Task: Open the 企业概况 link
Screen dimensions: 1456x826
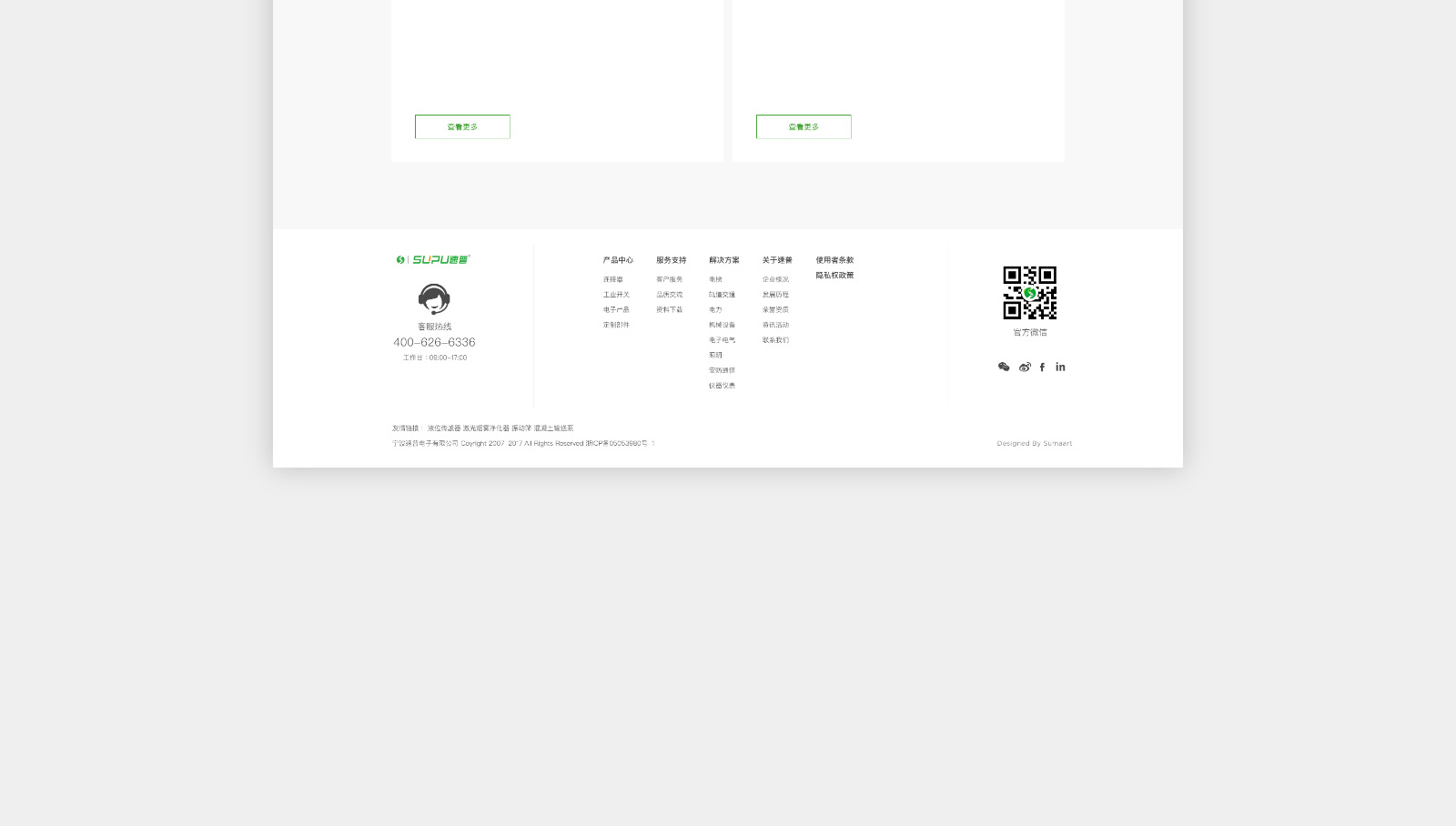Action: click(x=775, y=279)
